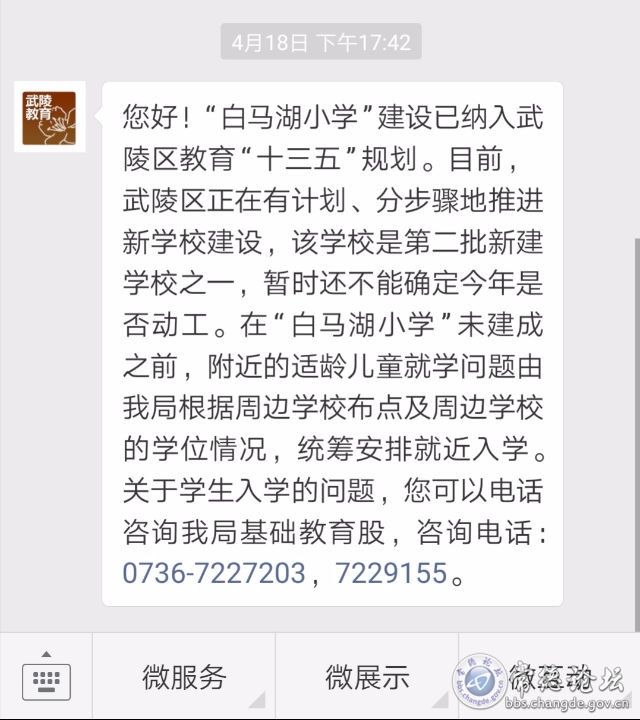Open the 武陵教育 account avatar
Screen dimensions: 640x720
click(x=50, y=116)
